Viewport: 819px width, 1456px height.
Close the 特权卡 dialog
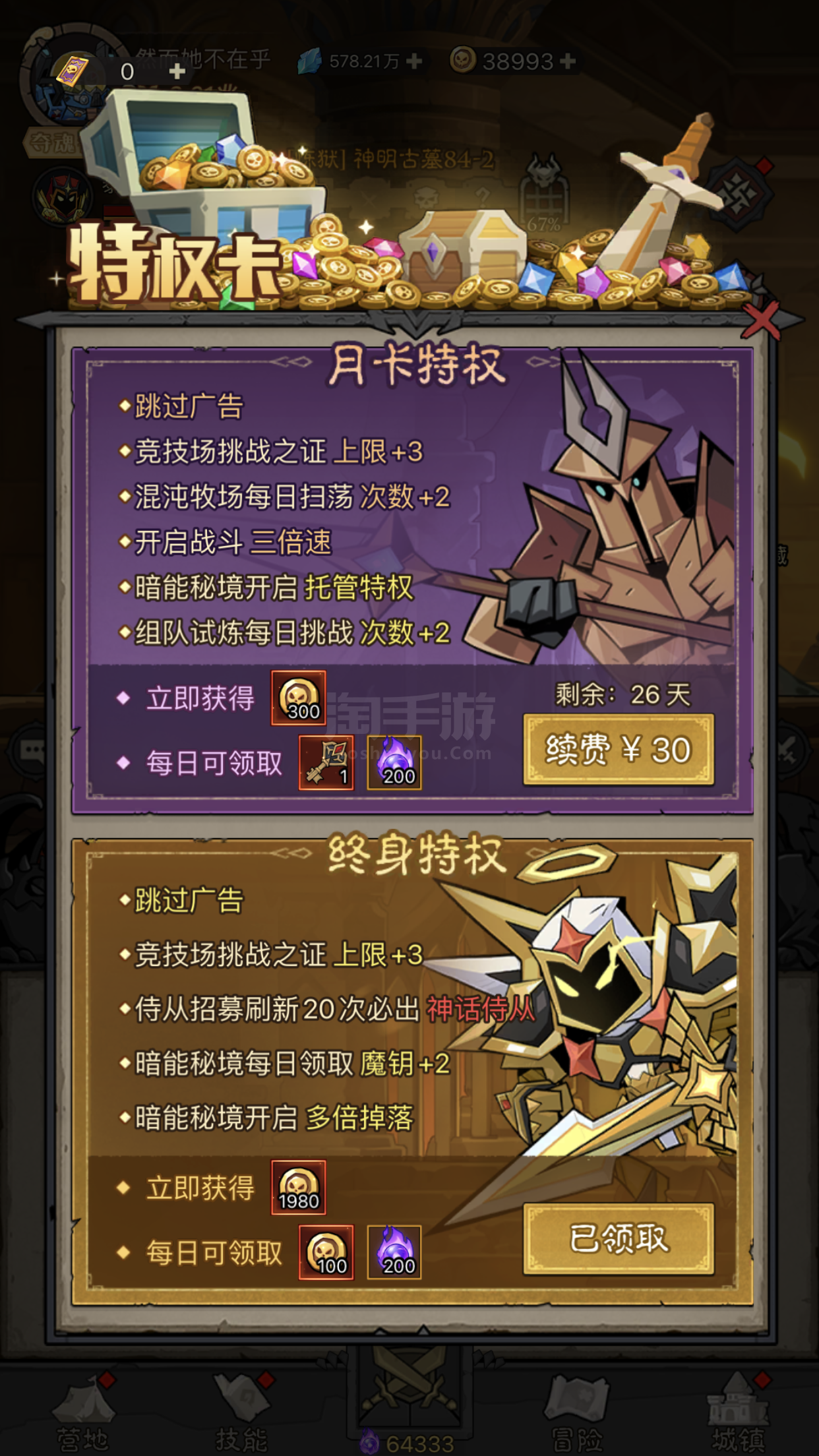coord(763,321)
